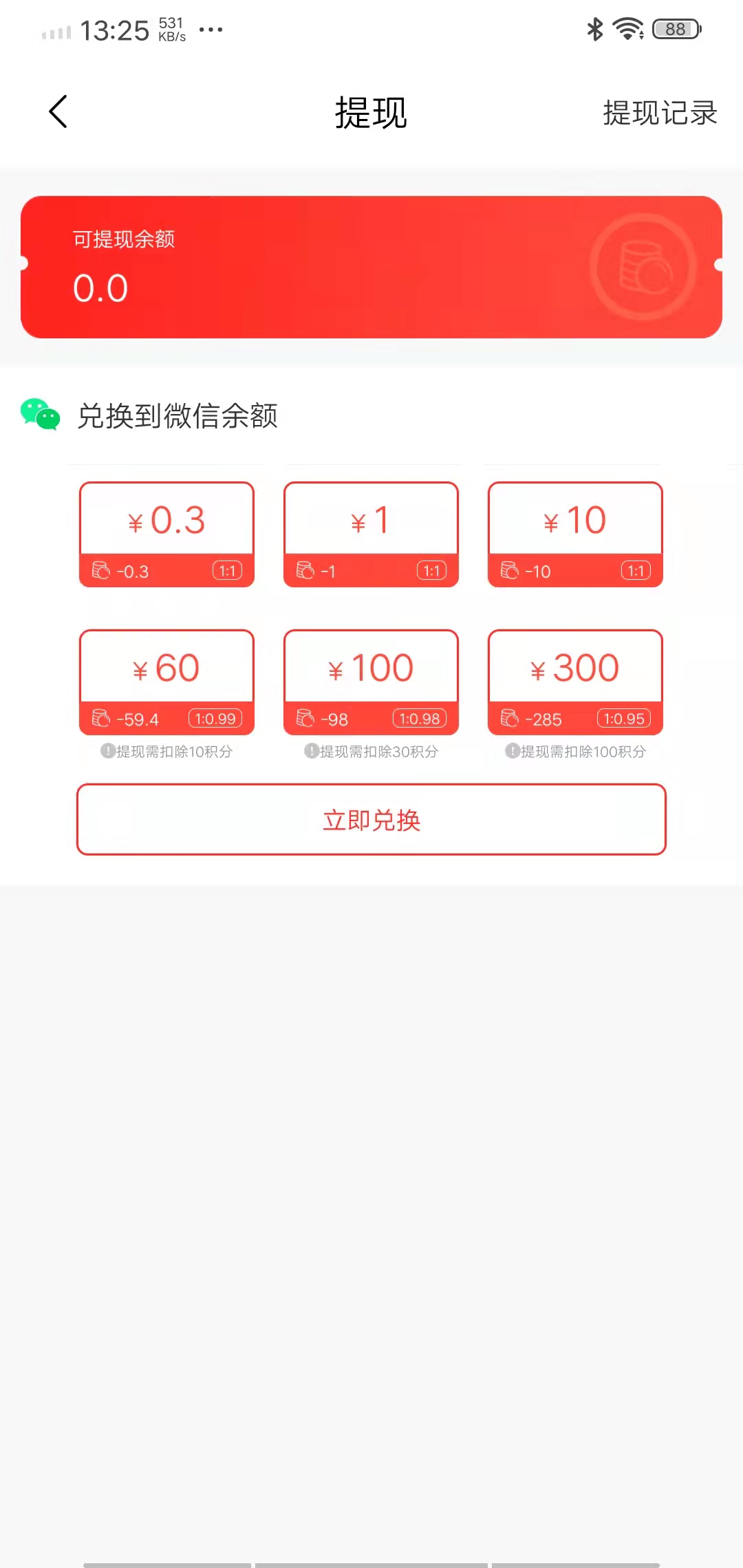Click the 提现 page title

coord(371,113)
